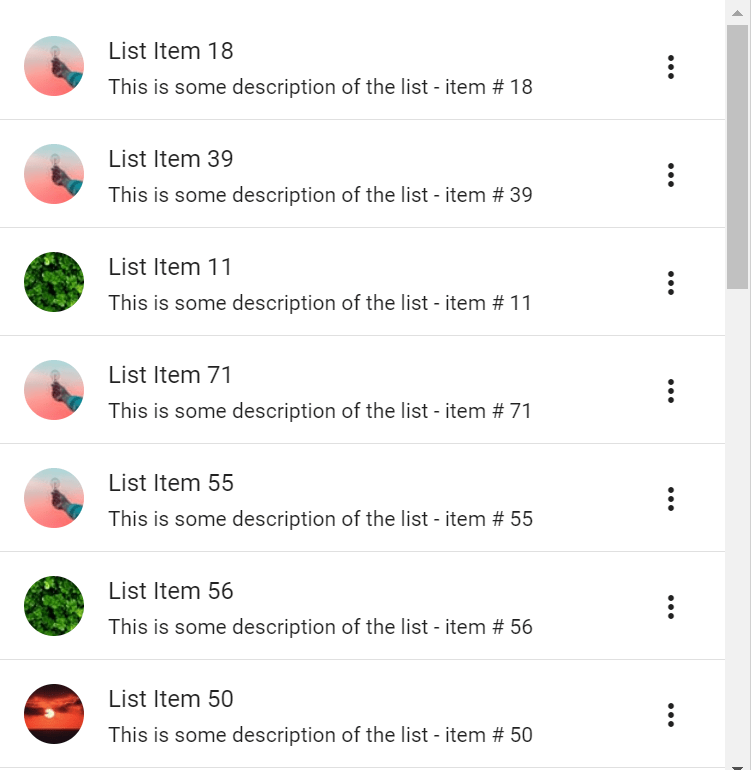Open the options menu for List Item 11
The image size is (751, 770).
[670, 282]
